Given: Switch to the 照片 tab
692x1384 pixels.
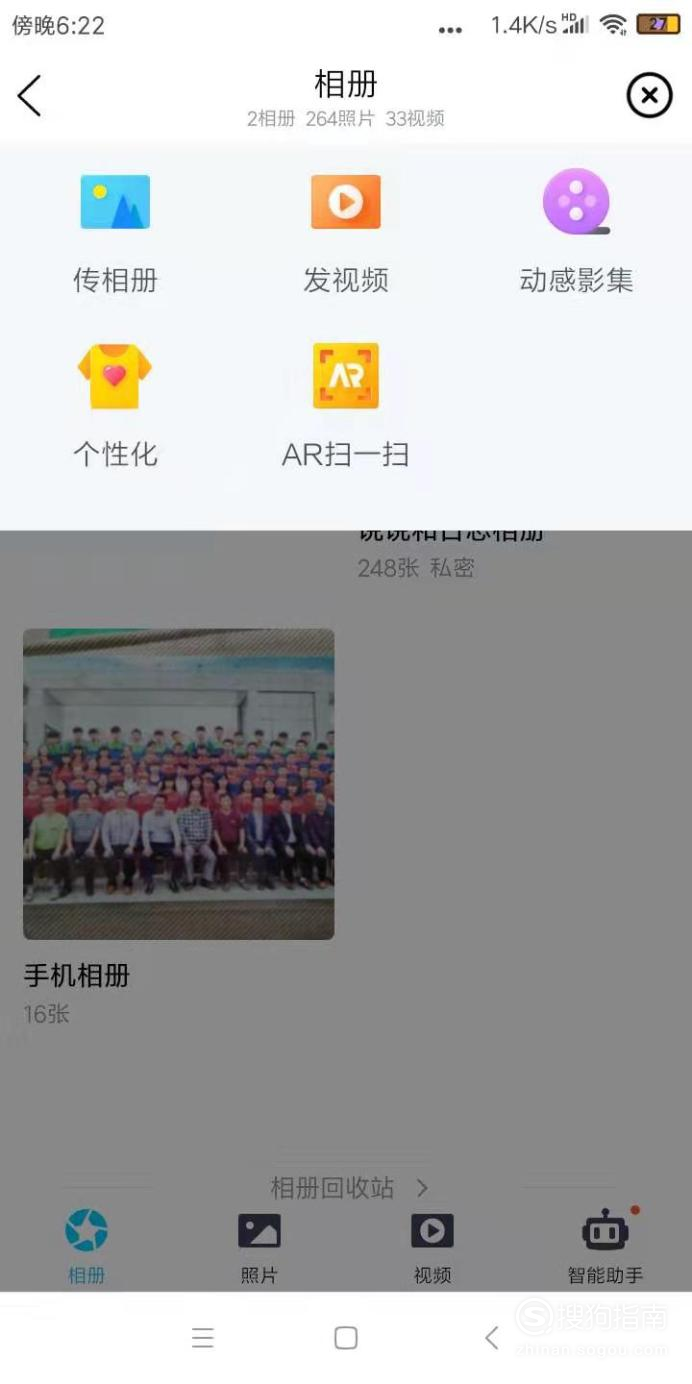Looking at the screenshot, I should pos(259,1246).
